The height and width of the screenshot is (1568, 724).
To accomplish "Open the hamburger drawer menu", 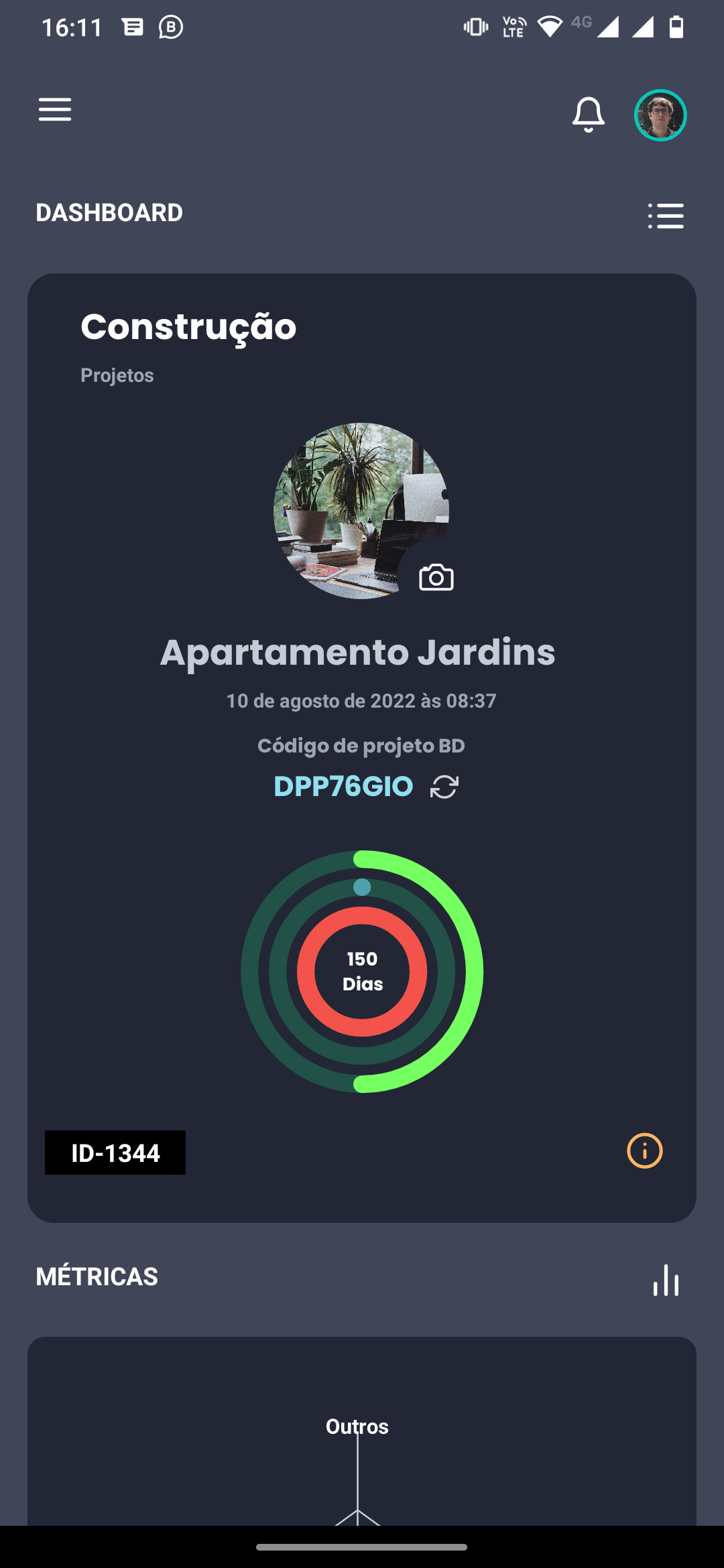I will pos(55,109).
